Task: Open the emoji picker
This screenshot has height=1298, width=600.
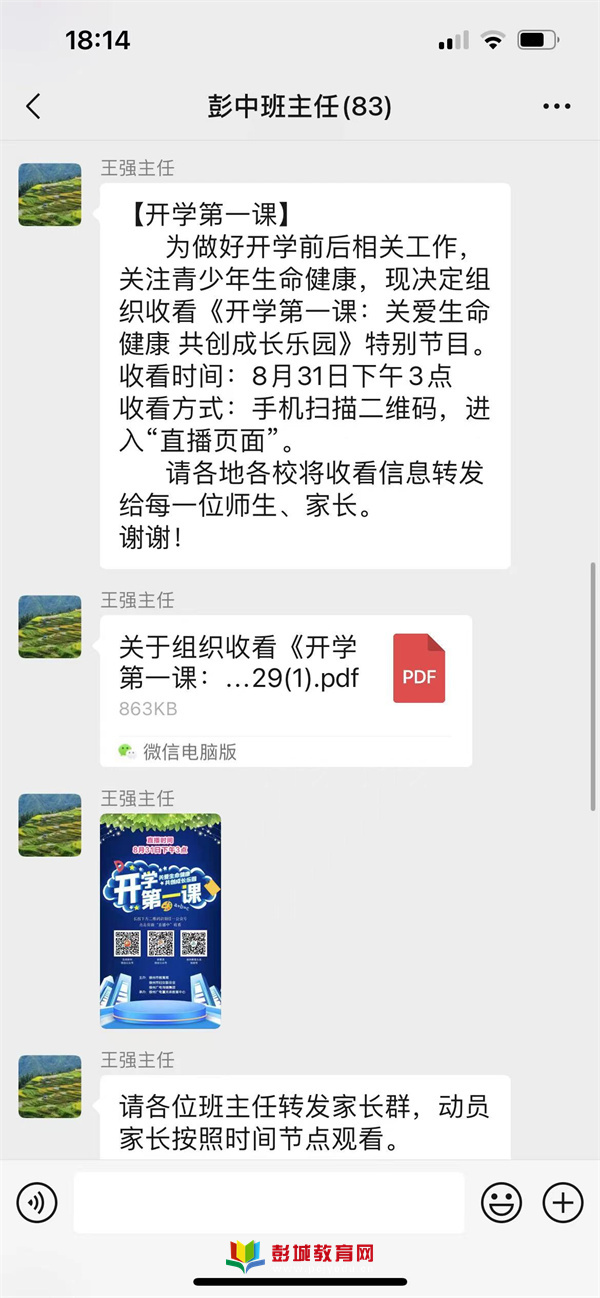Action: 501,1201
